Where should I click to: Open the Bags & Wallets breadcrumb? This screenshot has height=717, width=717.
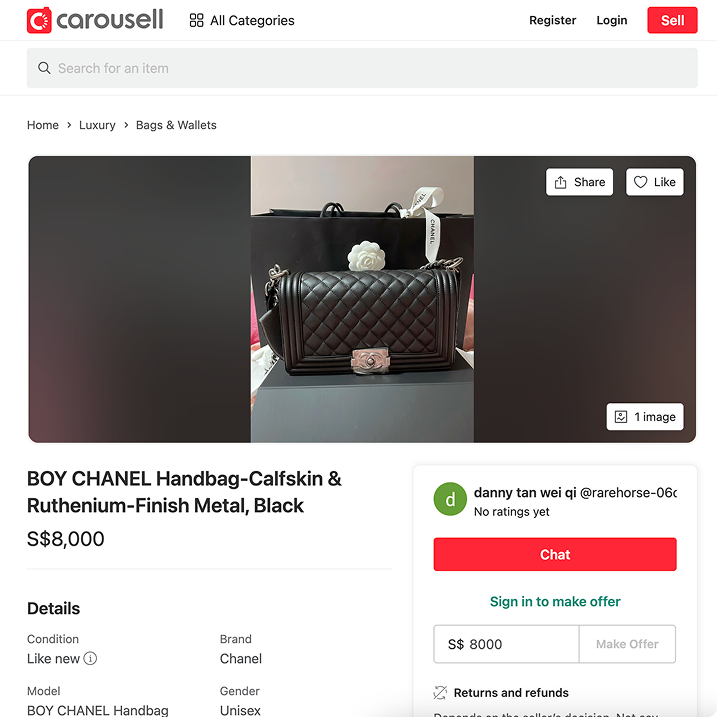pos(176,125)
